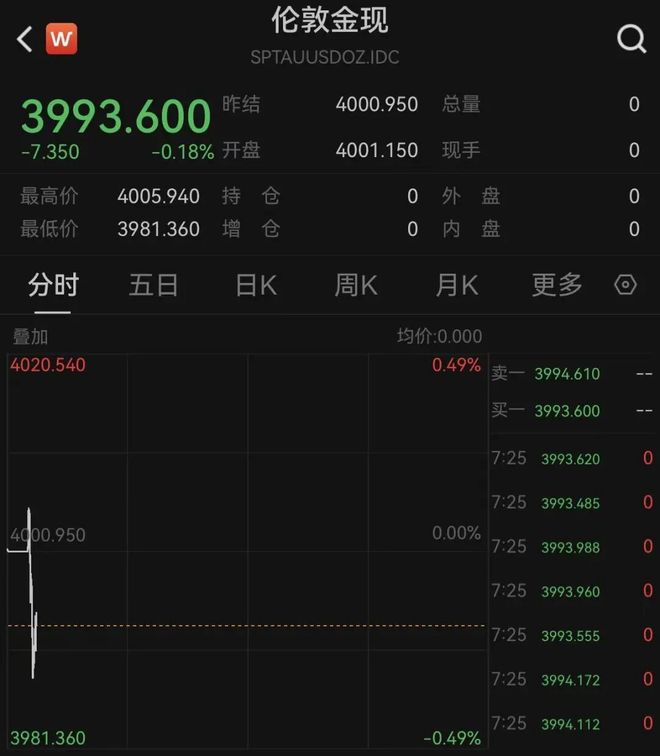The height and width of the screenshot is (756, 660).
Task: Select the 日K chart tab
Action: point(255,285)
